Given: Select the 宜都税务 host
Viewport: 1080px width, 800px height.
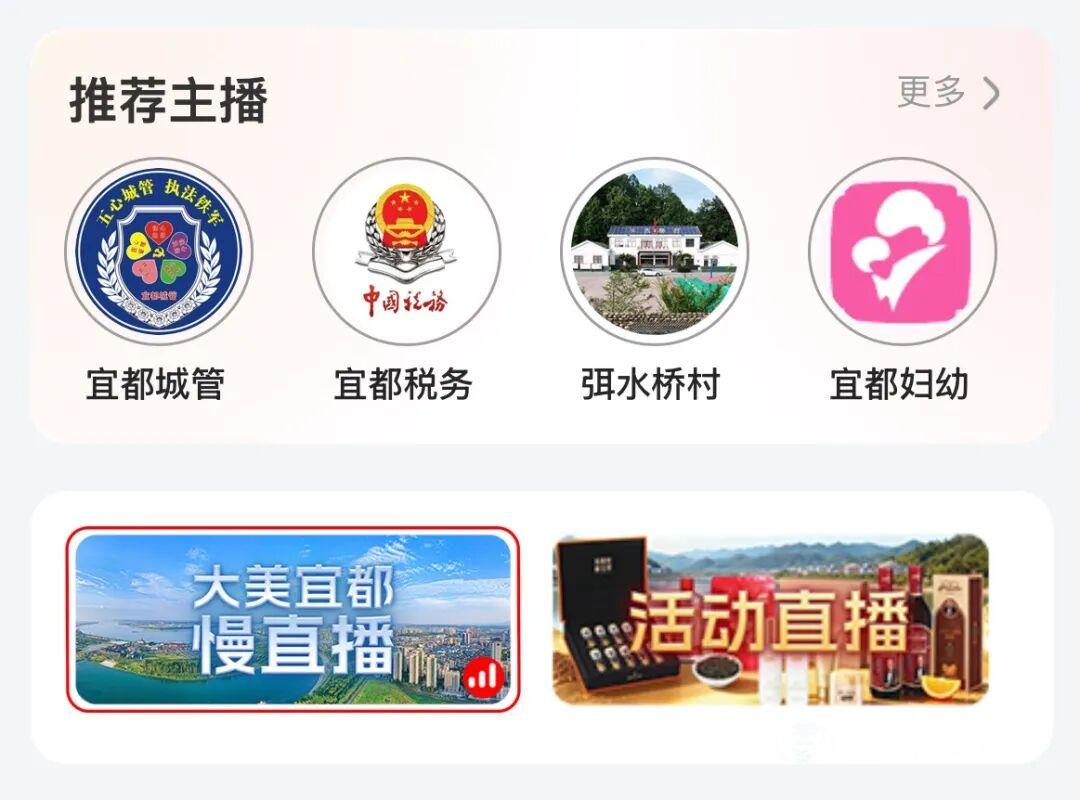Looking at the screenshot, I should (x=406, y=251).
